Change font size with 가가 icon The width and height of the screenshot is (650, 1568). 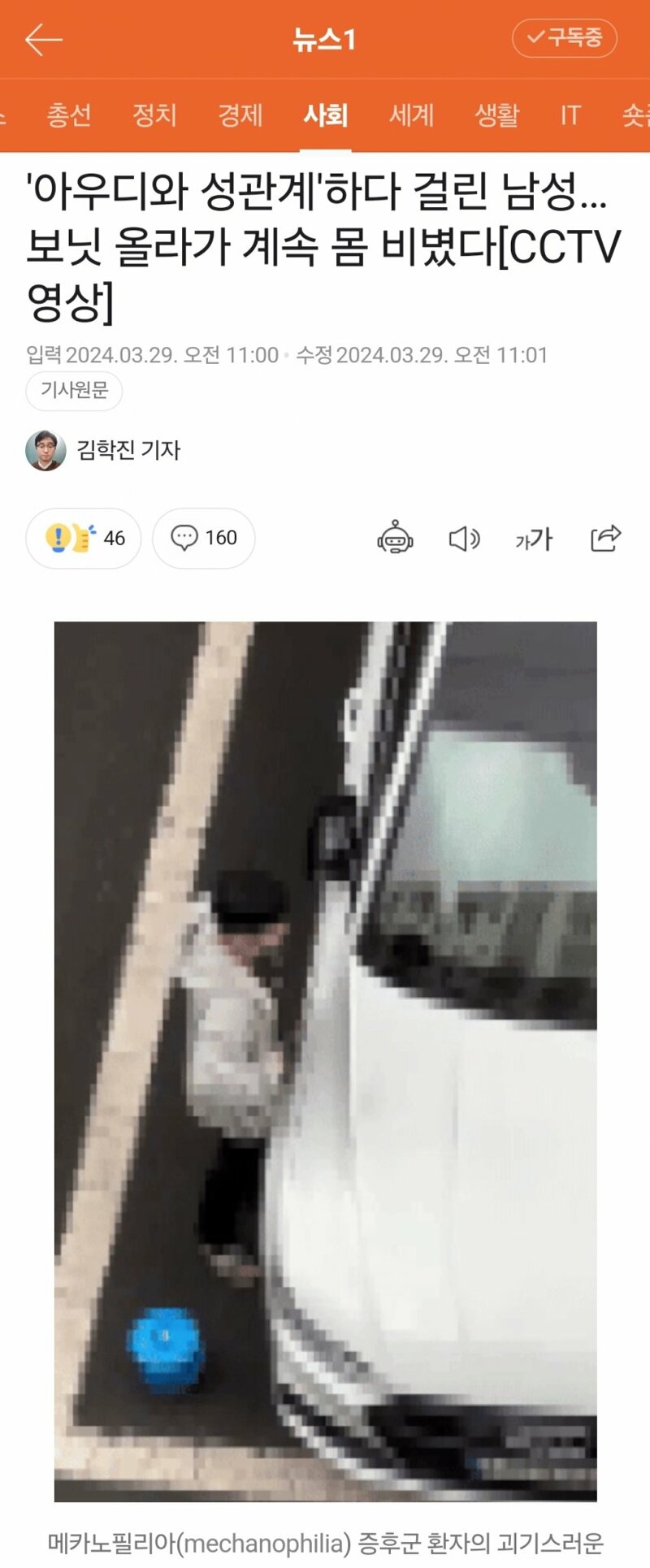pyautogui.click(x=534, y=538)
